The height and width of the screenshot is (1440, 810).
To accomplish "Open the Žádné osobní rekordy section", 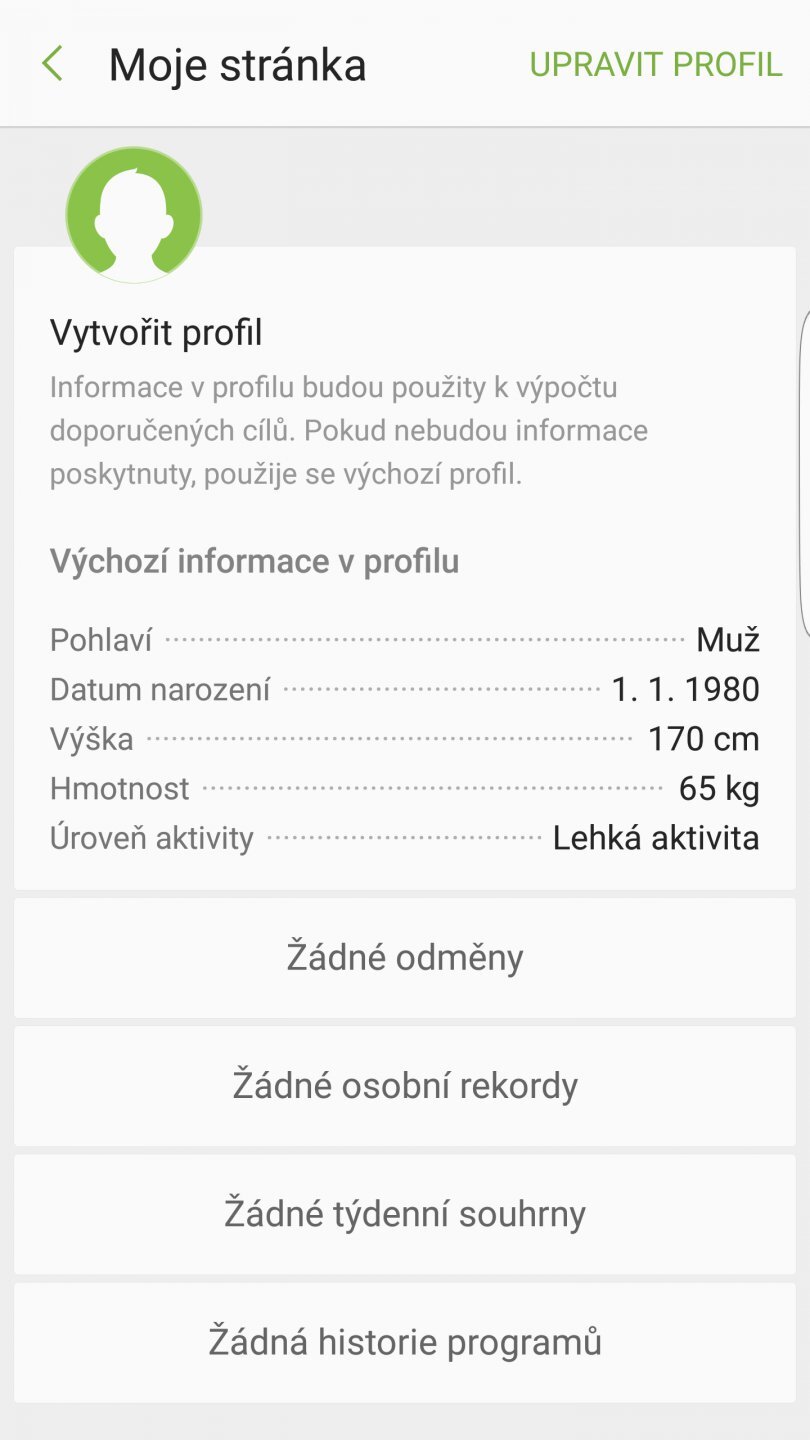I will click(405, 1086).
